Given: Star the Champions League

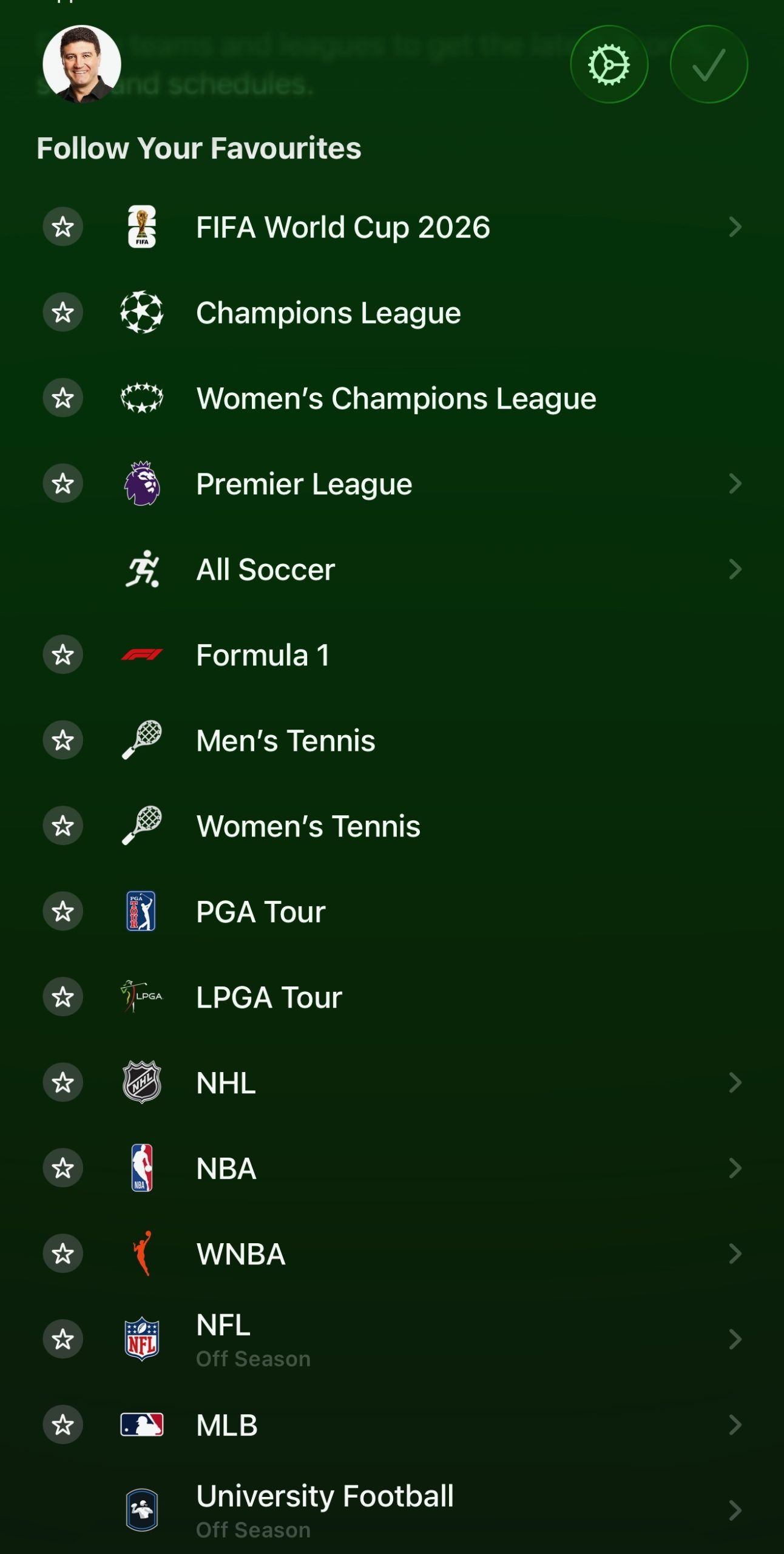Looking at the screenshot, I should pos(63,313).
